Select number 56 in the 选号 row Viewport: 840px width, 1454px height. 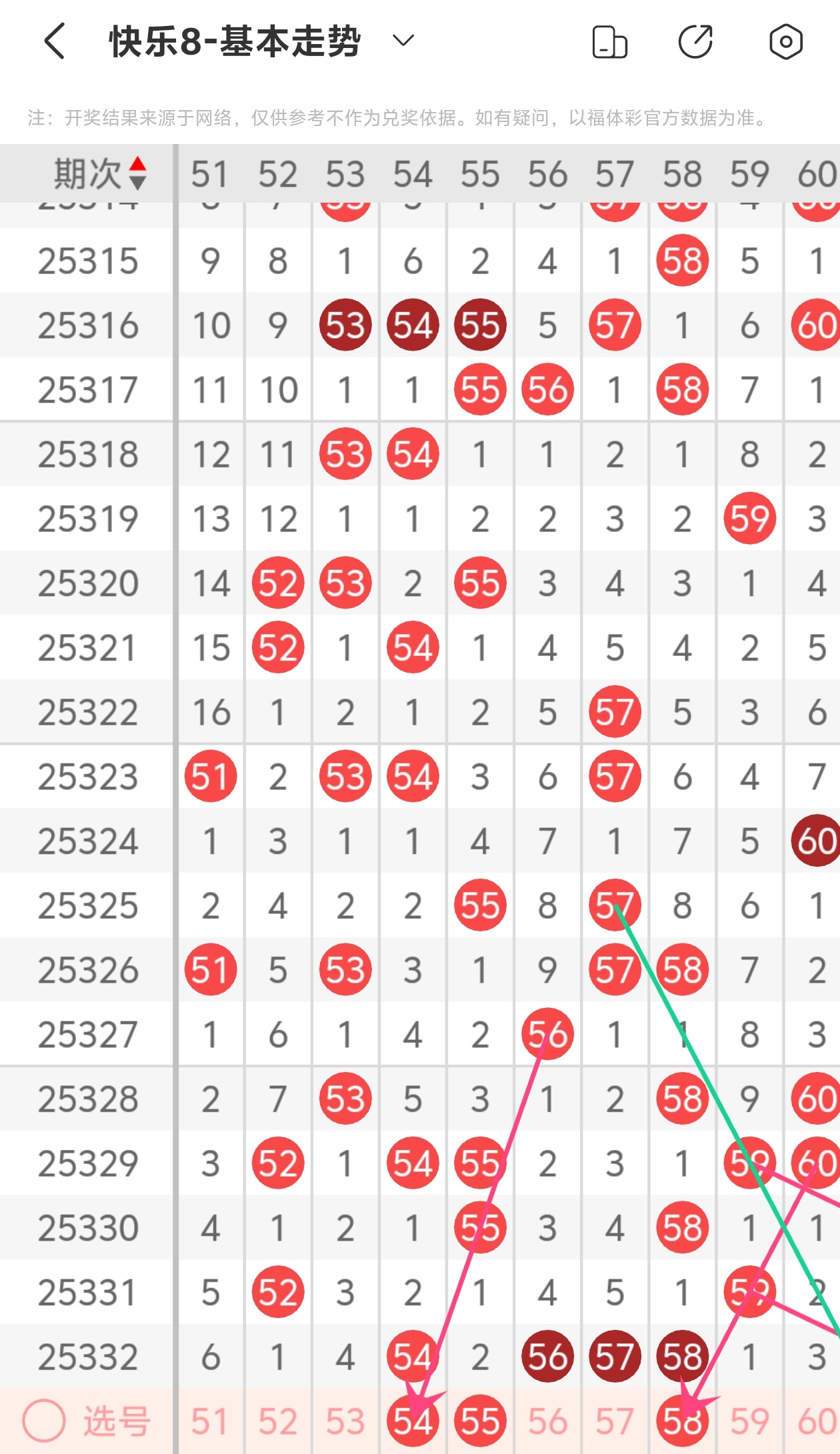pos(547,1421)
